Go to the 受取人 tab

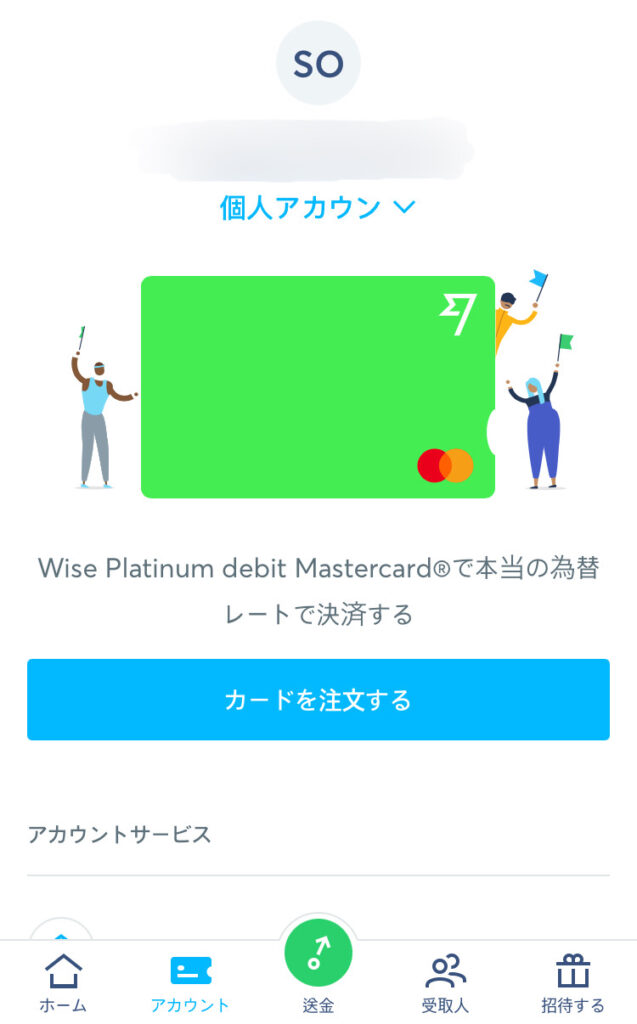tap(445, 982)
